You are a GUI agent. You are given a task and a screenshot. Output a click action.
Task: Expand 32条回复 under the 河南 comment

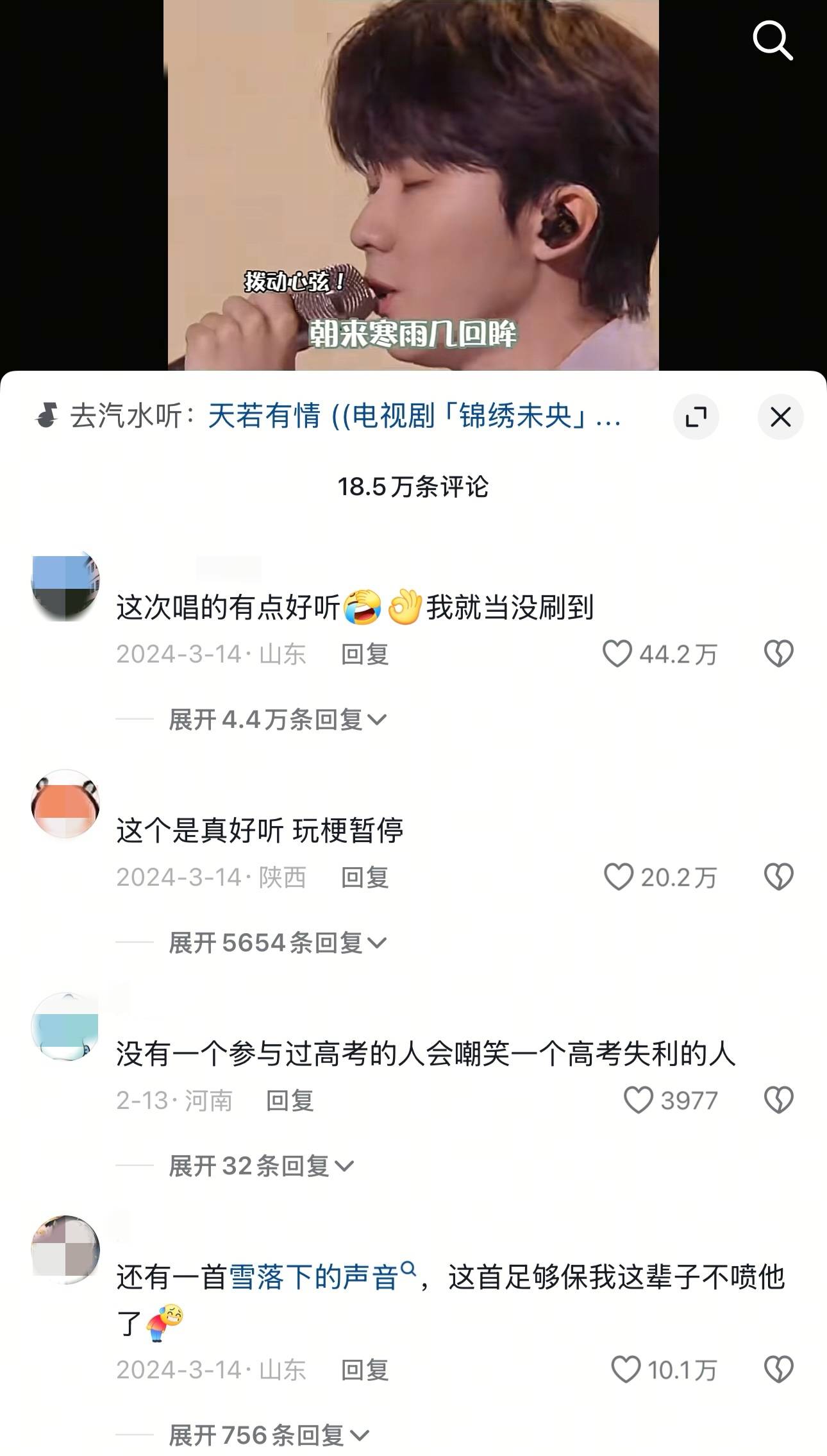pyautogui.click(x=256, y=1164)
